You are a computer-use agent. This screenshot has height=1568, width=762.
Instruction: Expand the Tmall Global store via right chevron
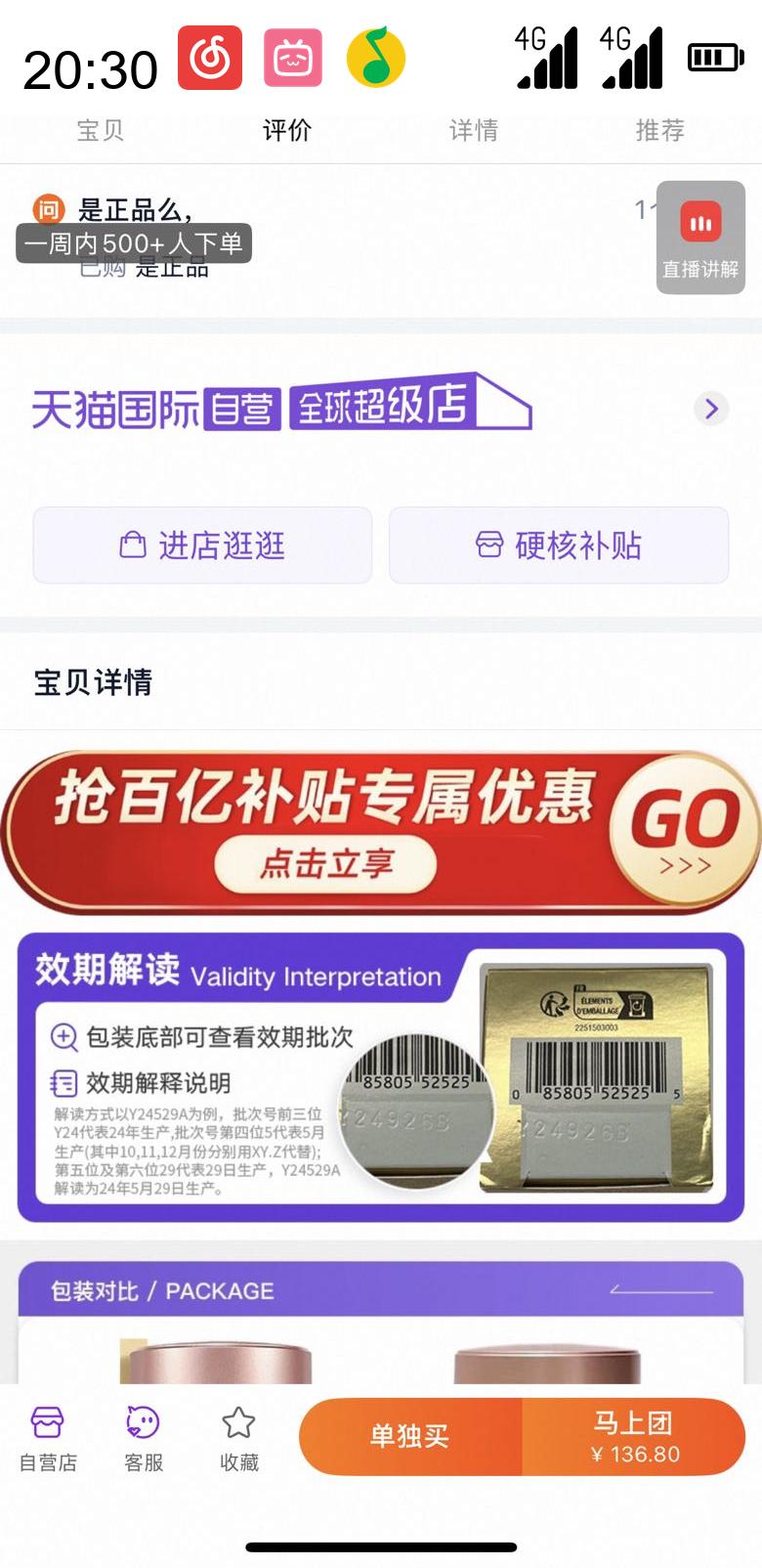[711, 409]
